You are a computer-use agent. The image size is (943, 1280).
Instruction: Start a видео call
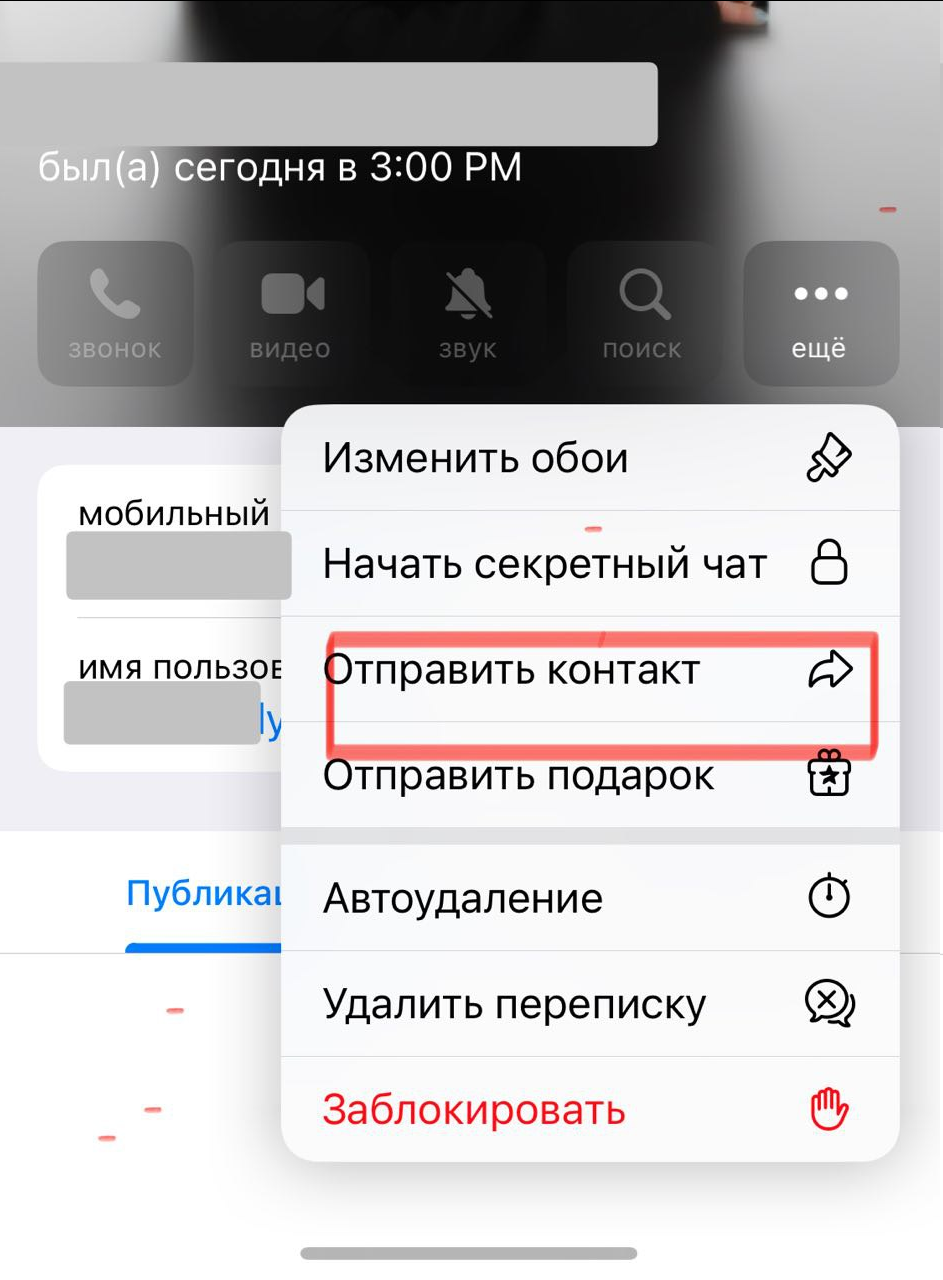[x=291, y=313]
